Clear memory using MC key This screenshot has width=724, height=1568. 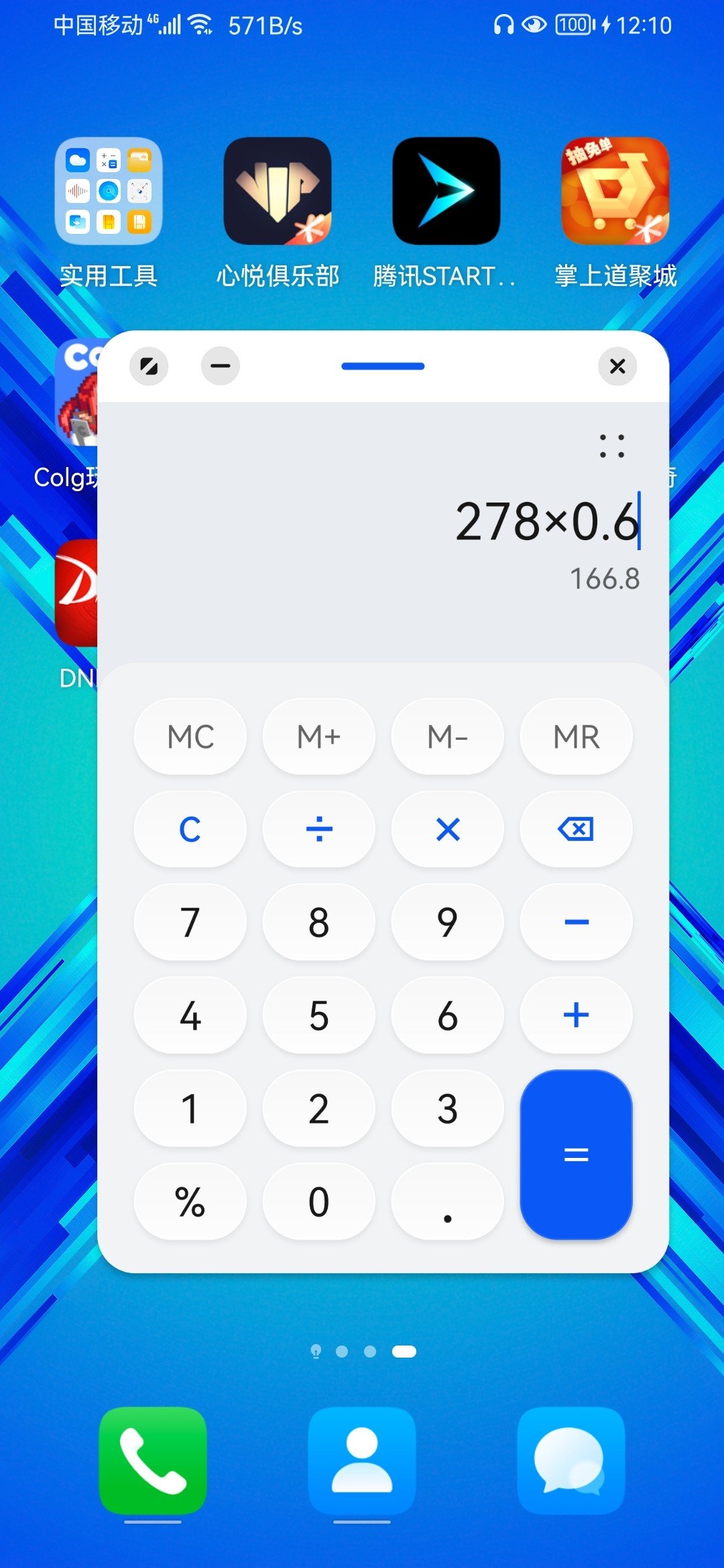point(190,737)
